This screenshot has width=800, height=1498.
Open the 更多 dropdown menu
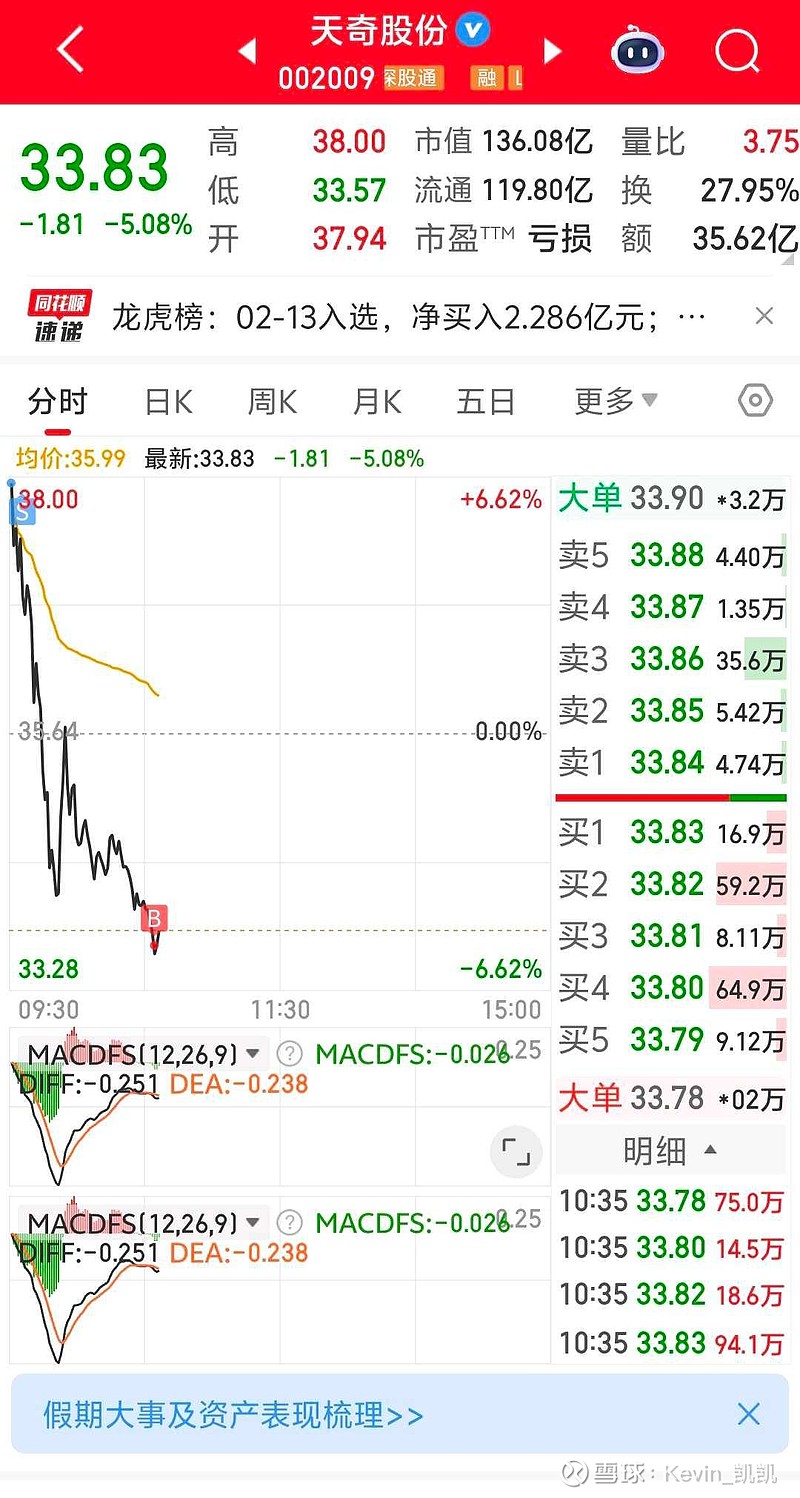612,399
